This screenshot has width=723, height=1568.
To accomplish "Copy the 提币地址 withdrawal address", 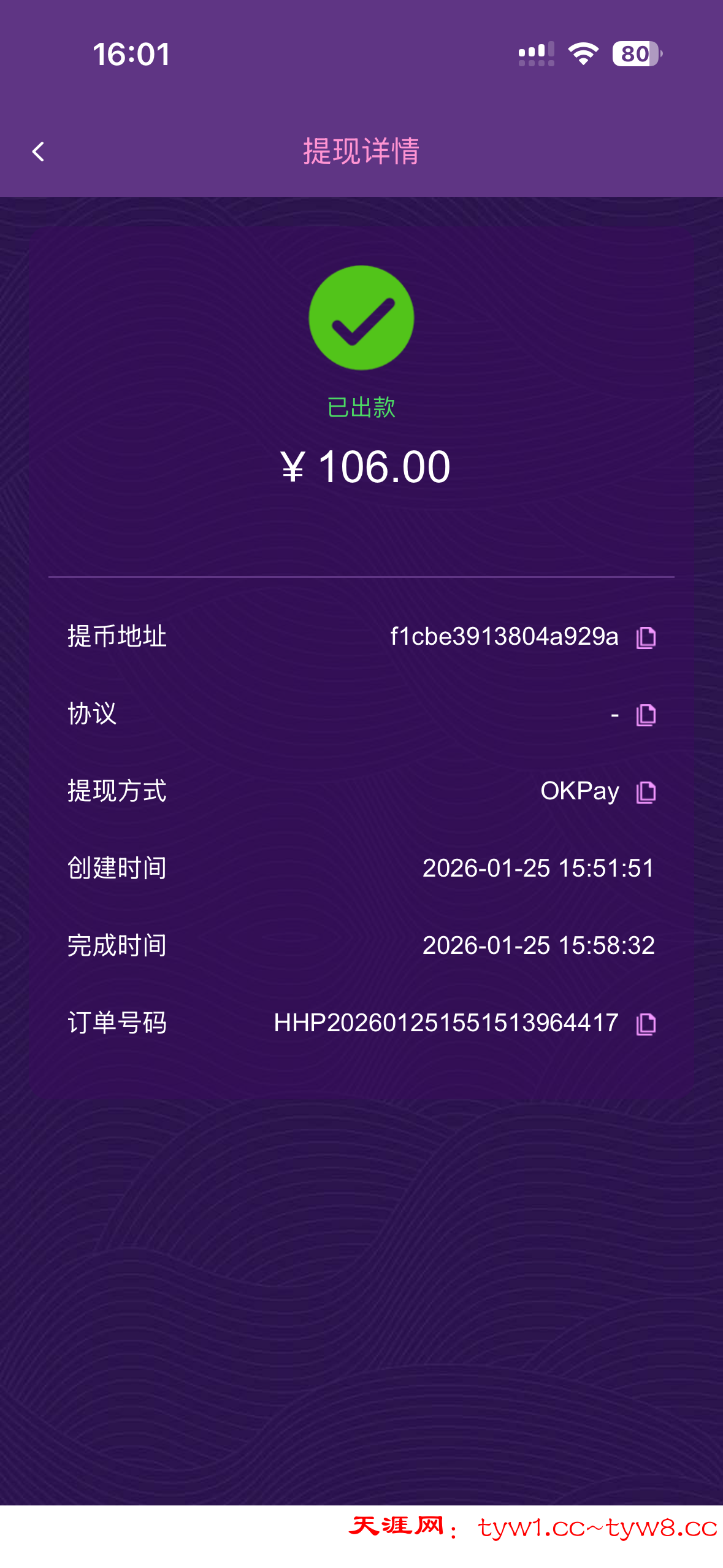I will 646,637.
